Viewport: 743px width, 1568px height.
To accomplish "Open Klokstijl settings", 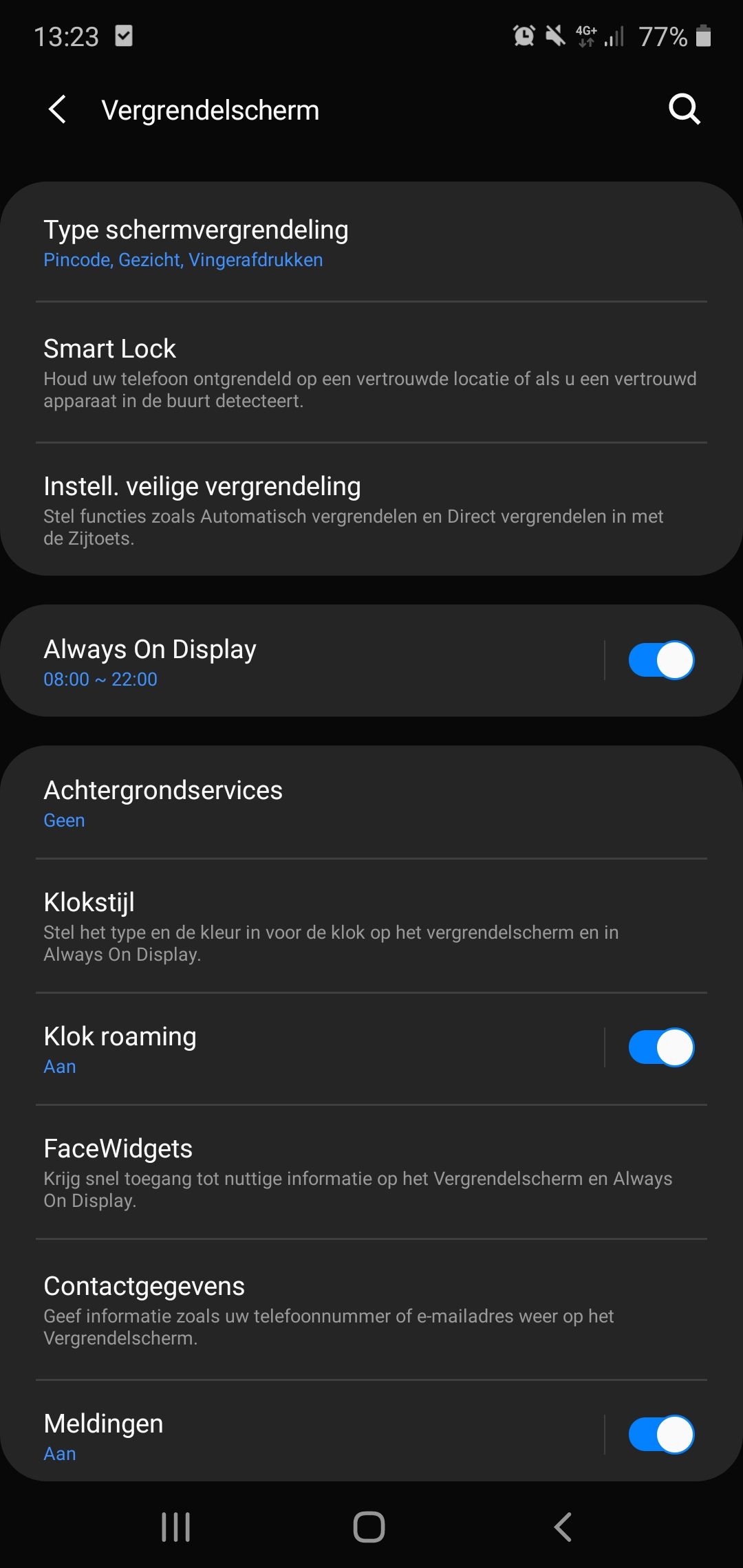I will pyautogui.click(x=371, y=926).
